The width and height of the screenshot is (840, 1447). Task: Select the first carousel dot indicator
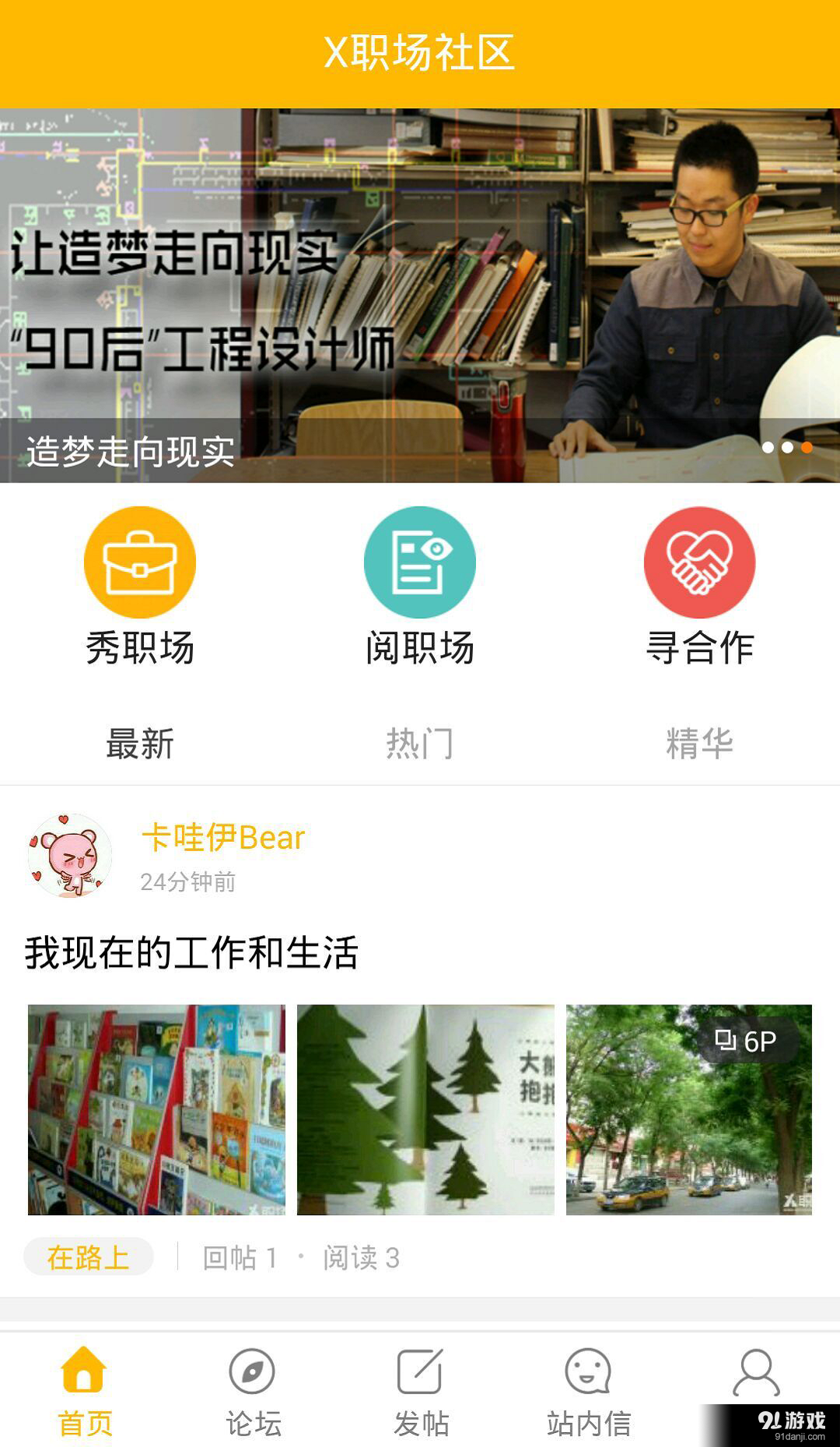[768, 447]
